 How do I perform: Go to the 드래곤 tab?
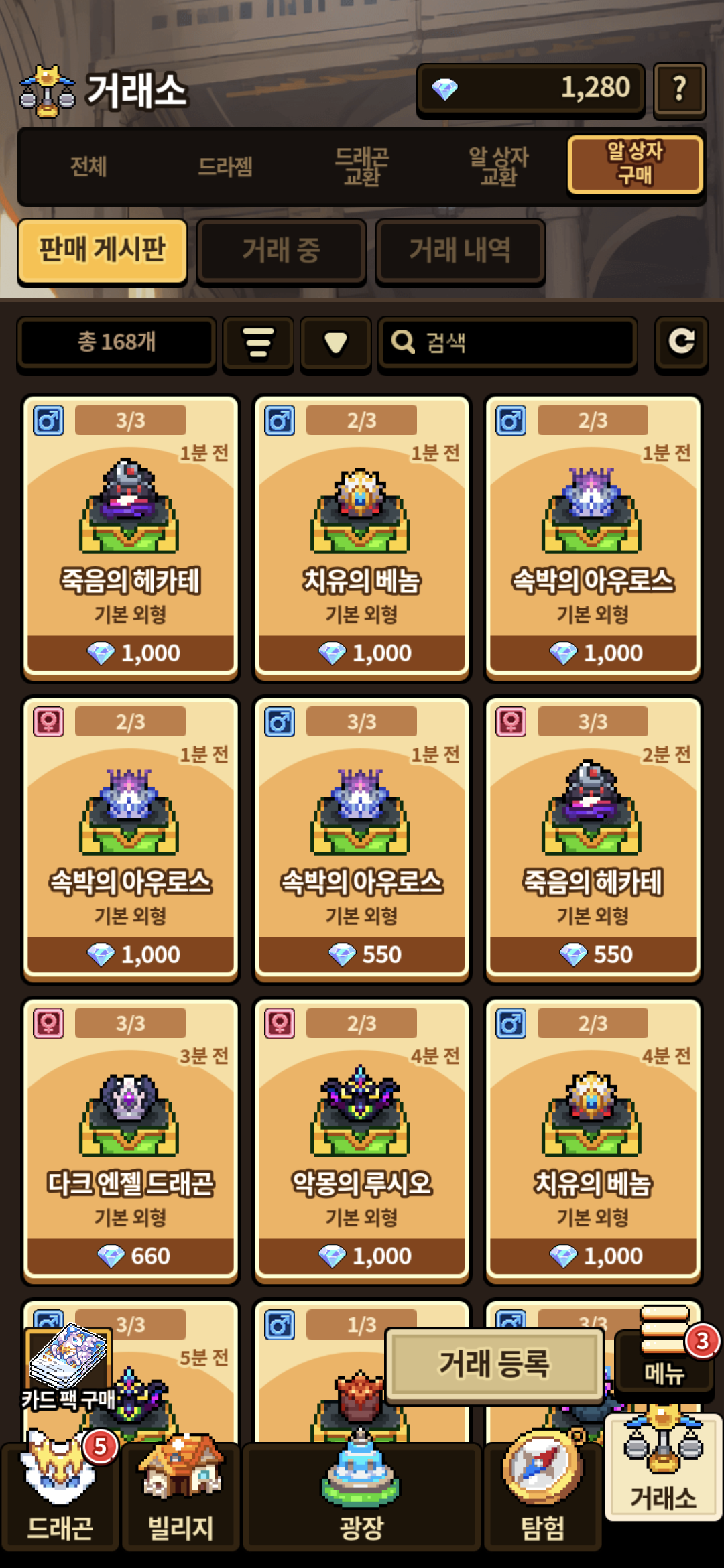click(x=60, y=1501)
